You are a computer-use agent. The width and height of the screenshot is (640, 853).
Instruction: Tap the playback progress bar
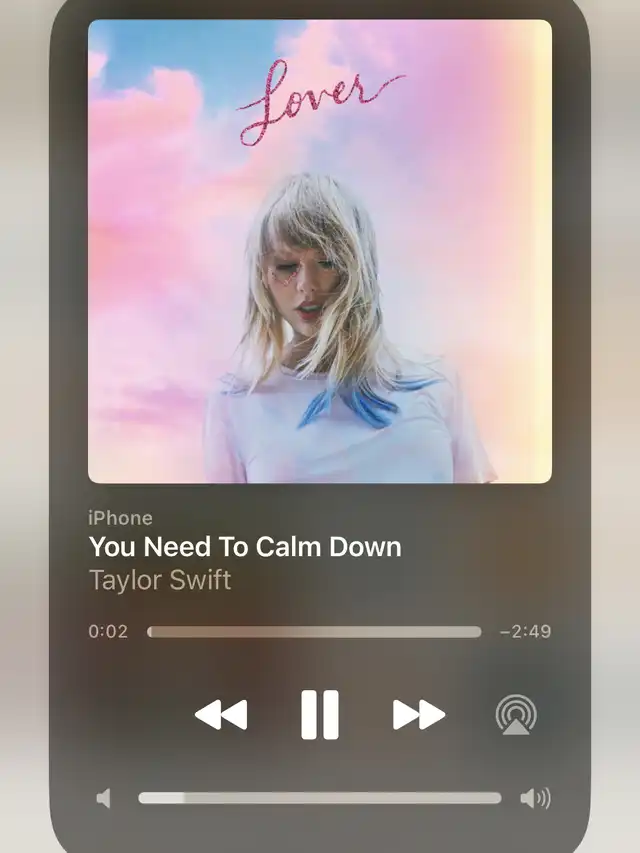click(314, 632)
